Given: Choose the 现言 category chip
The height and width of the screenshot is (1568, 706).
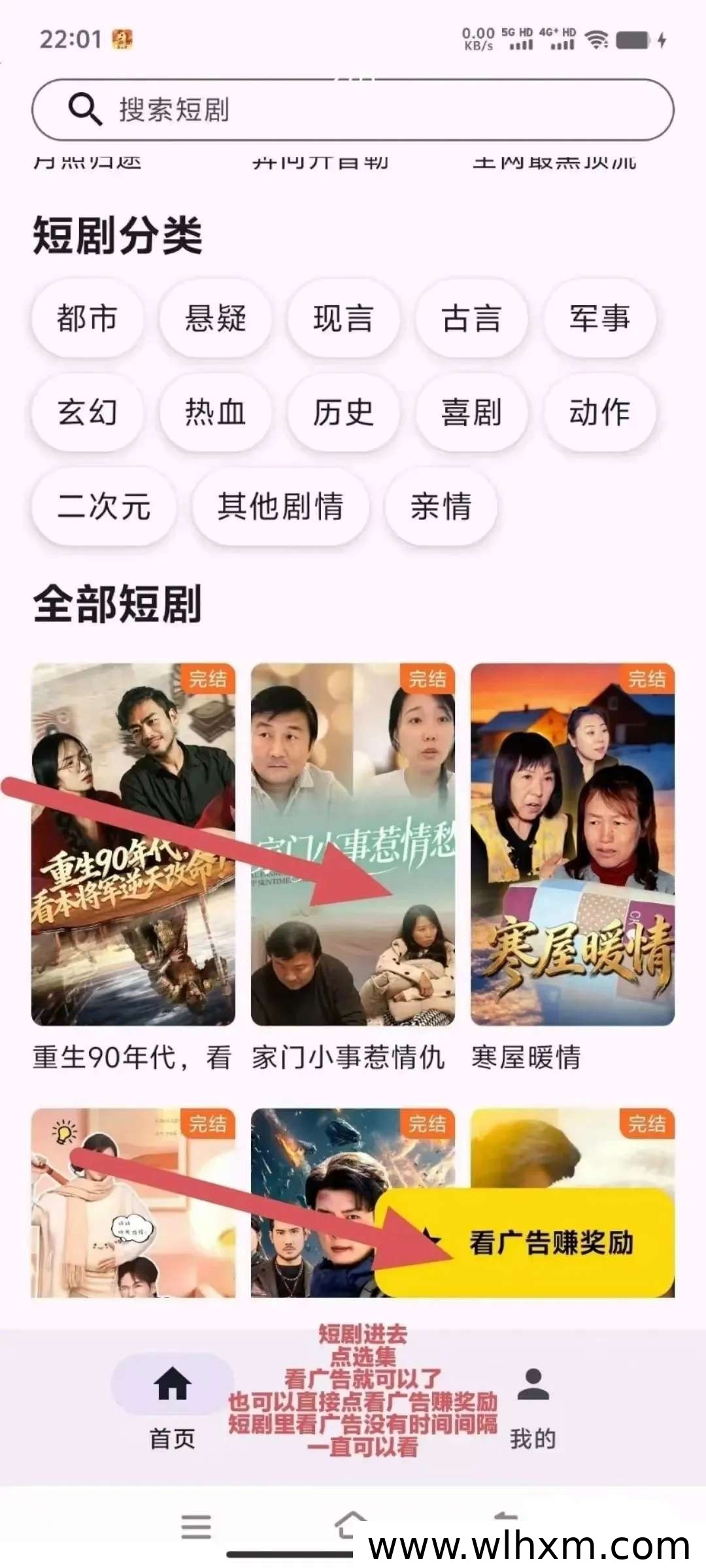Looking at the screenshot, I should (343, 319).
